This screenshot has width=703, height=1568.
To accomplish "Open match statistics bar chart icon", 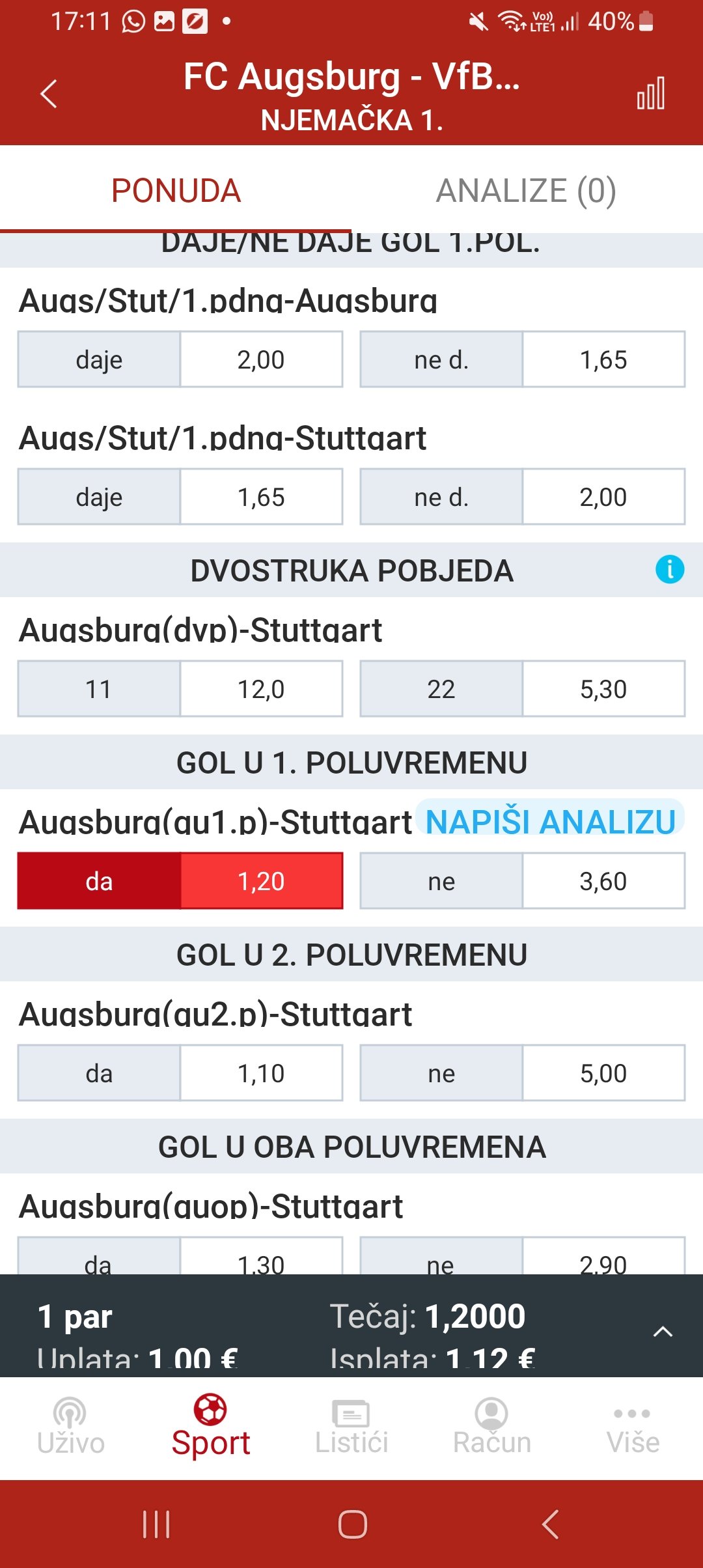I will (650, 93).
